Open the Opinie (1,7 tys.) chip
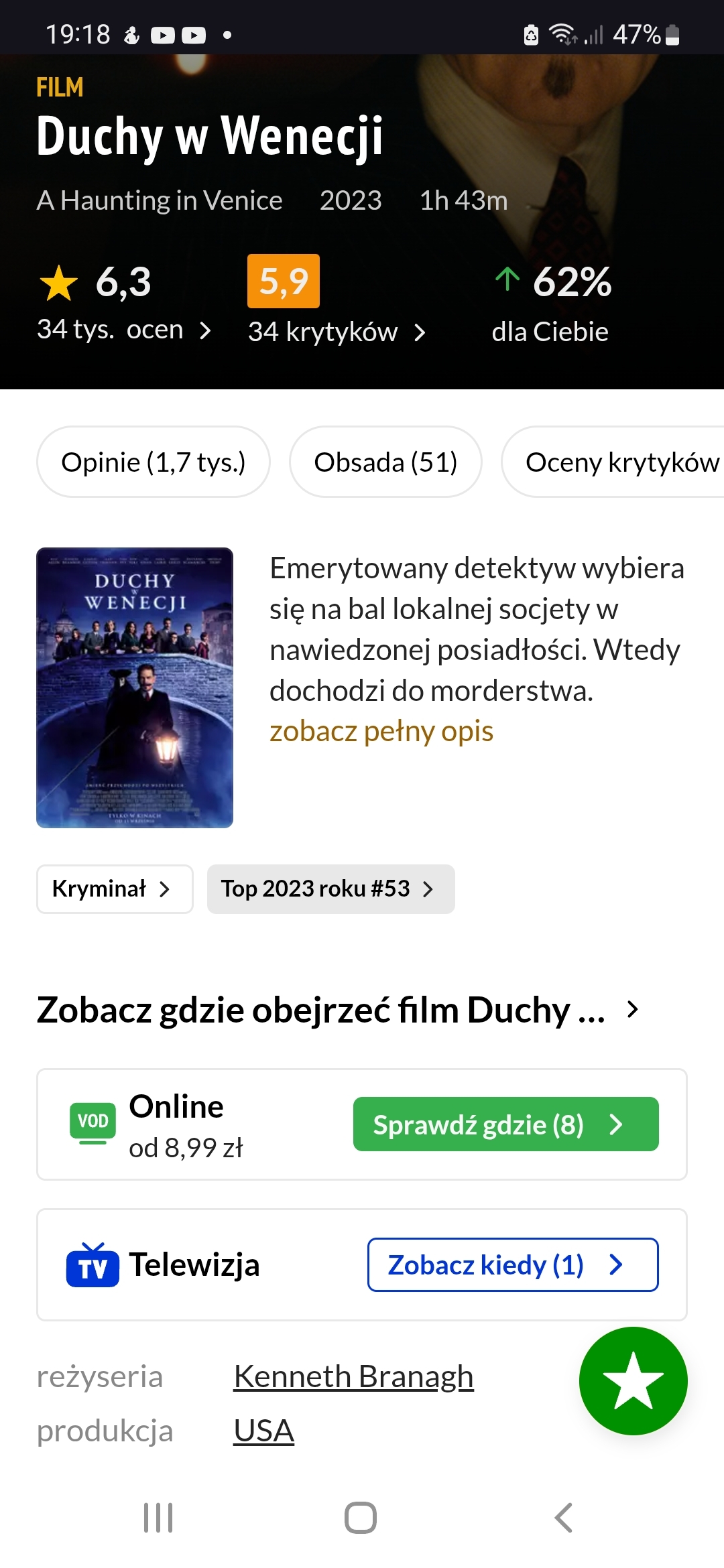Viewport: 724px width, 1568px height. (154, 462)
